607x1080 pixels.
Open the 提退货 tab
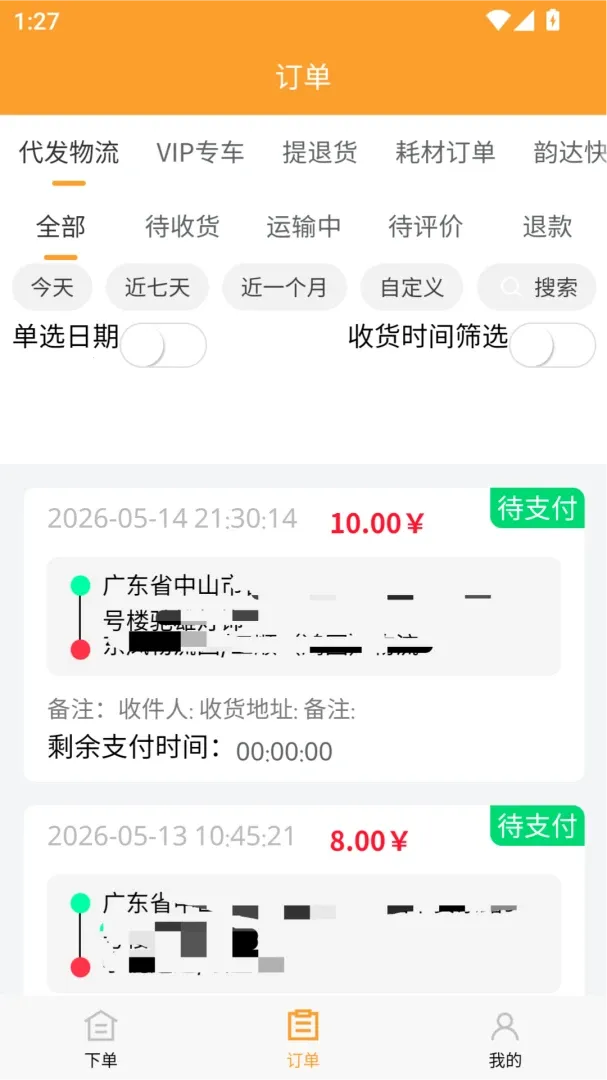click(320, 152)
